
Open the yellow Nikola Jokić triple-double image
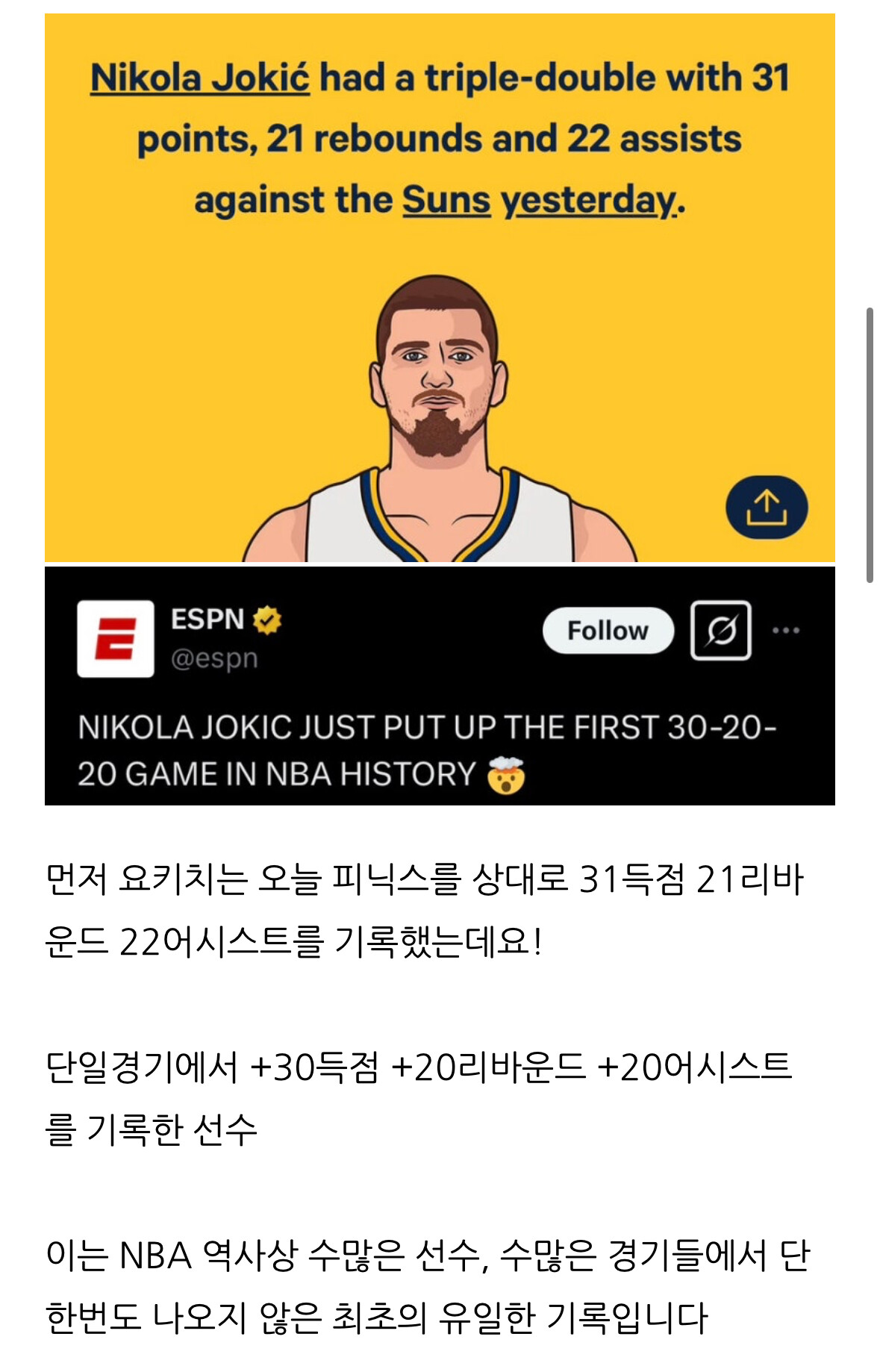click(x=440, y=287)
